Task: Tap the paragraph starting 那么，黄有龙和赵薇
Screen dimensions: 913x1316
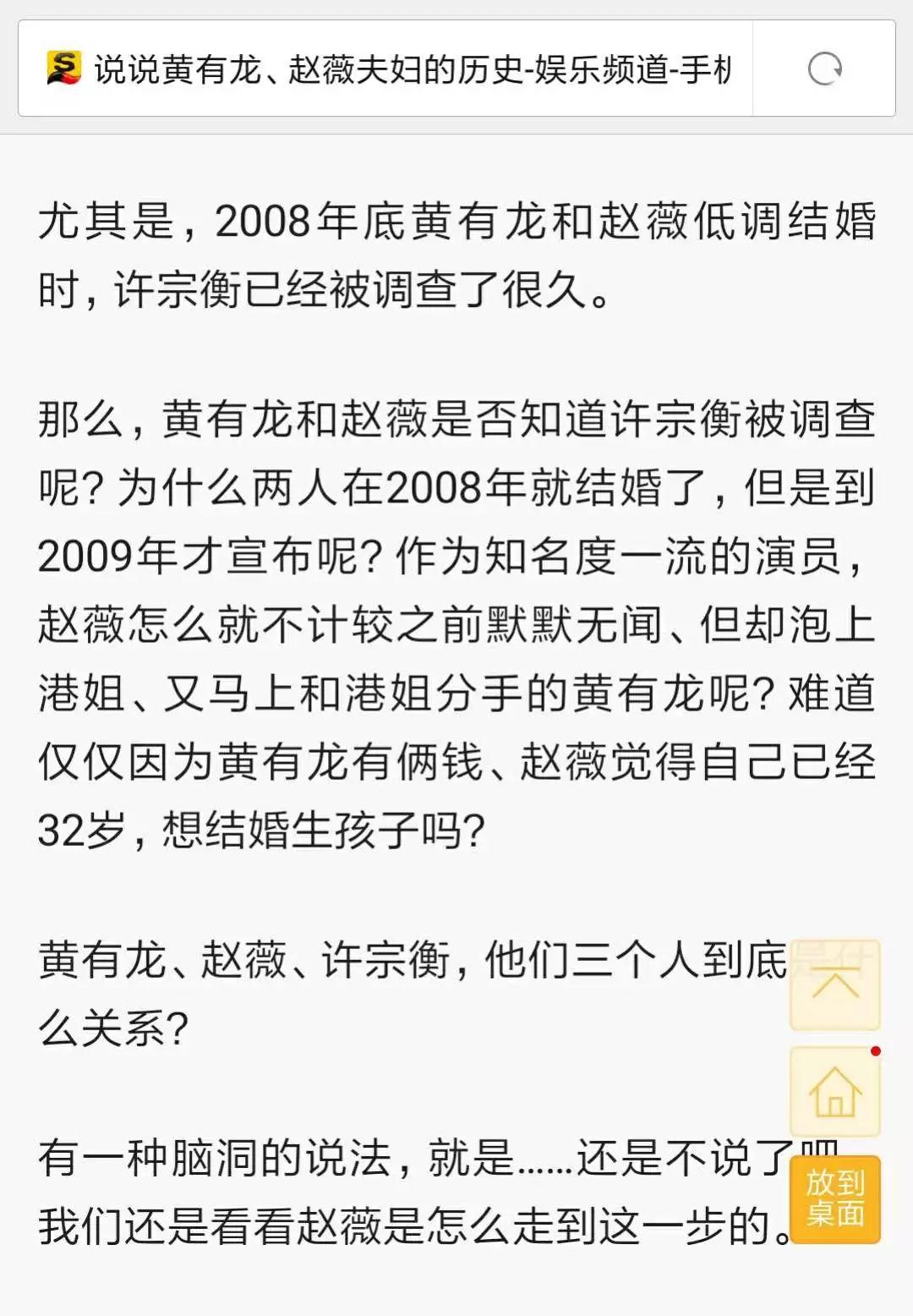Action: pos(456,423)
